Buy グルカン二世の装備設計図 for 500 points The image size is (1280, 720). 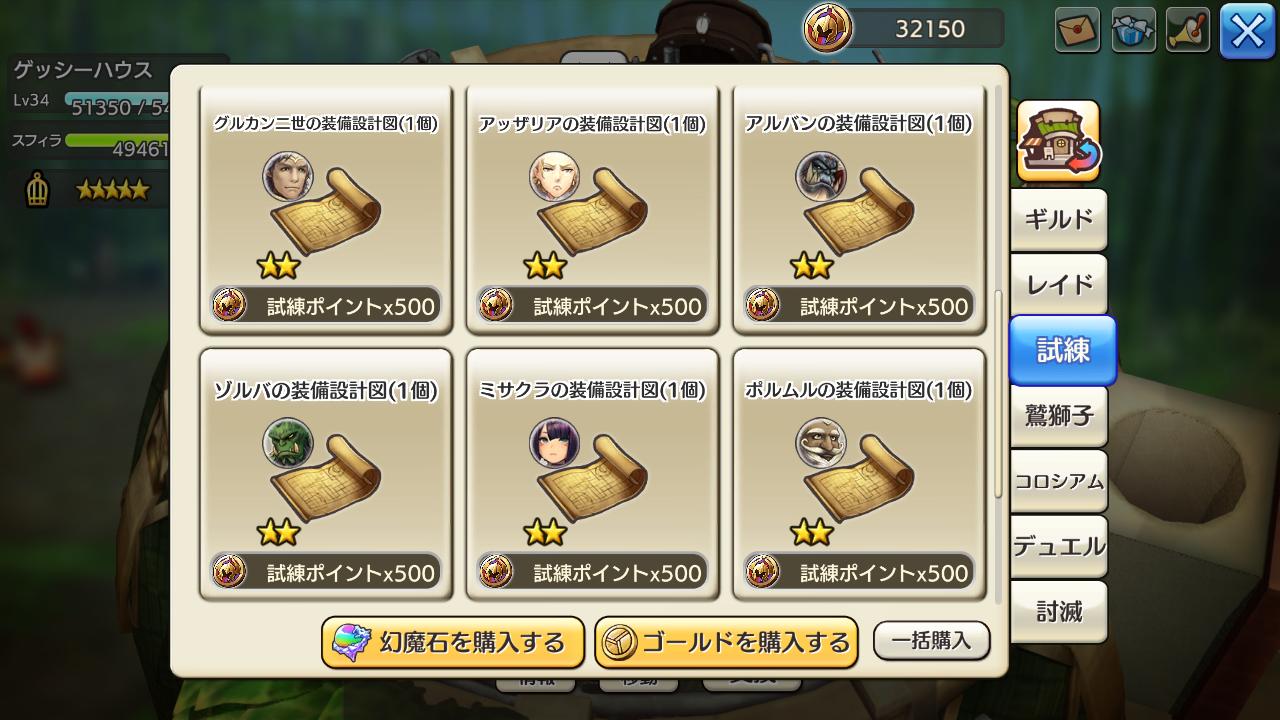coord(326,305)
